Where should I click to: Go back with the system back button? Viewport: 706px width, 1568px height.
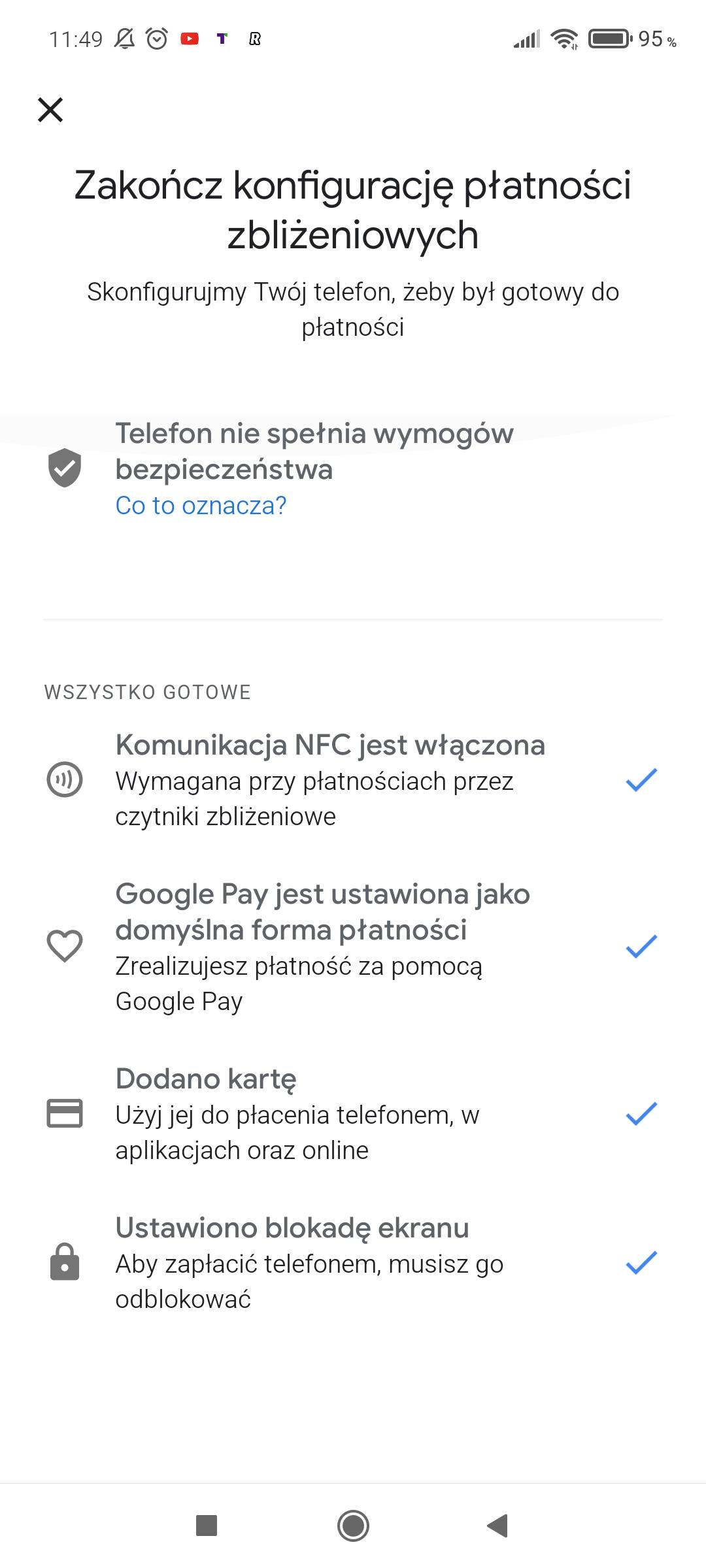(x=498, y=1526)
